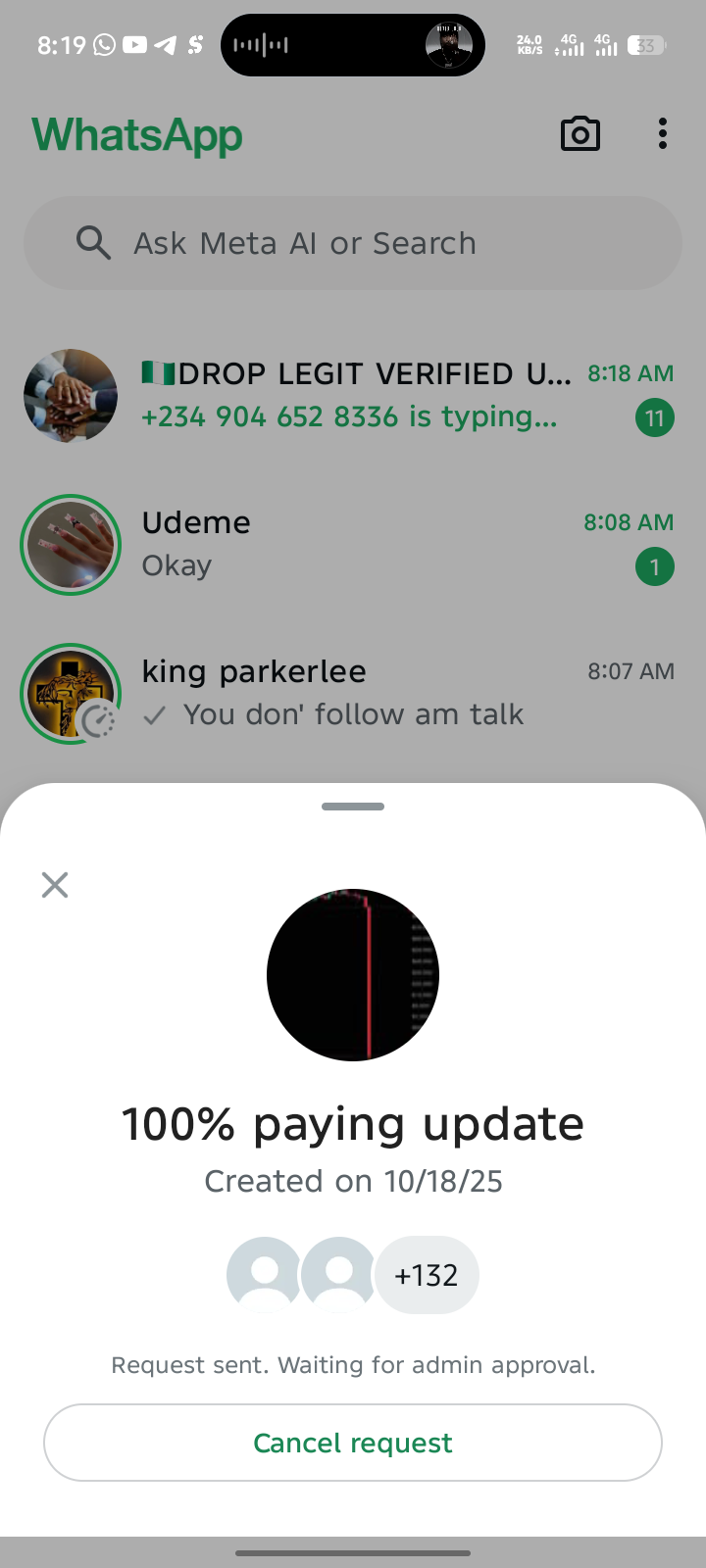The height and width of the screenshot is (1568, 706).
Task: Cancel the group join request
Action: (353, 1443)
